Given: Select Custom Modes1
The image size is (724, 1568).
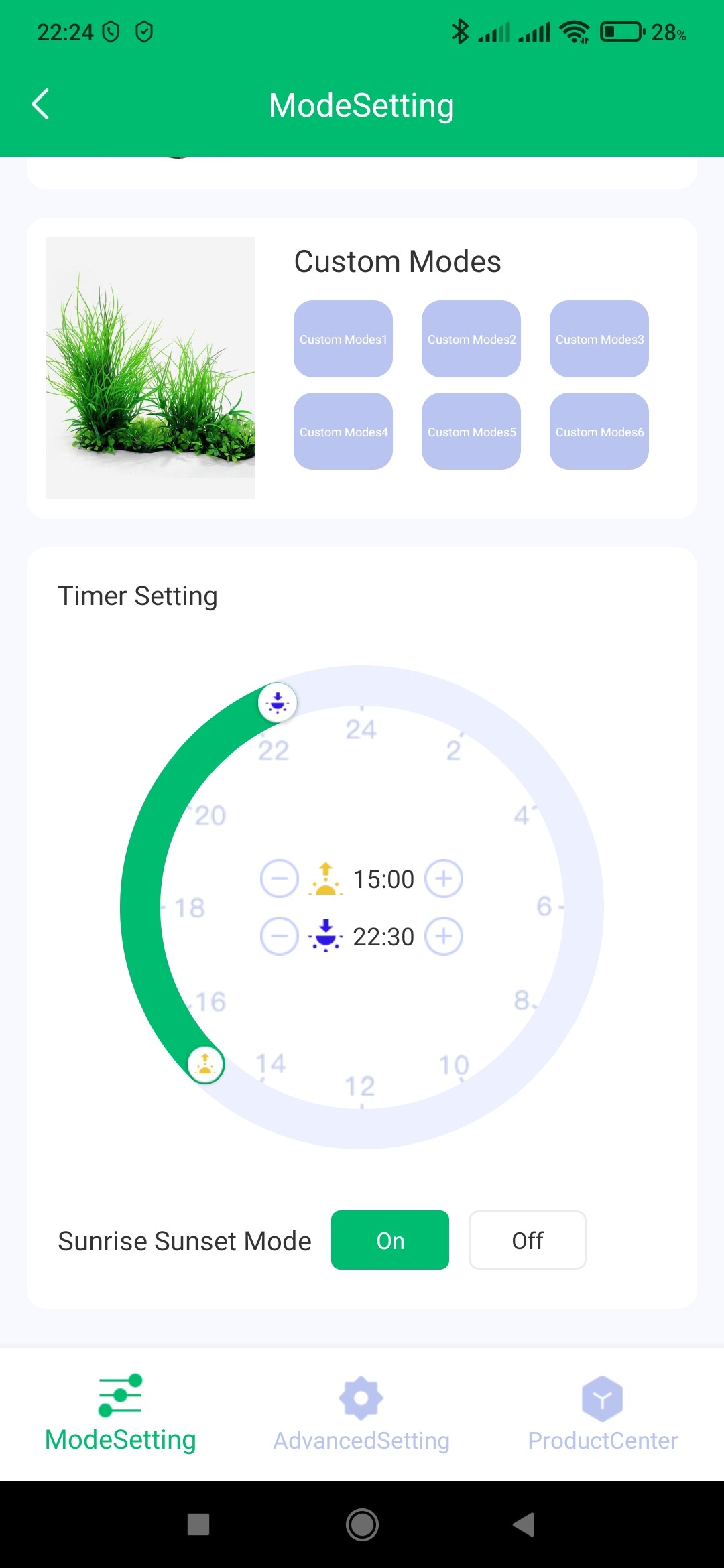Looking at the screenshot, I should (x=343, y=339).
